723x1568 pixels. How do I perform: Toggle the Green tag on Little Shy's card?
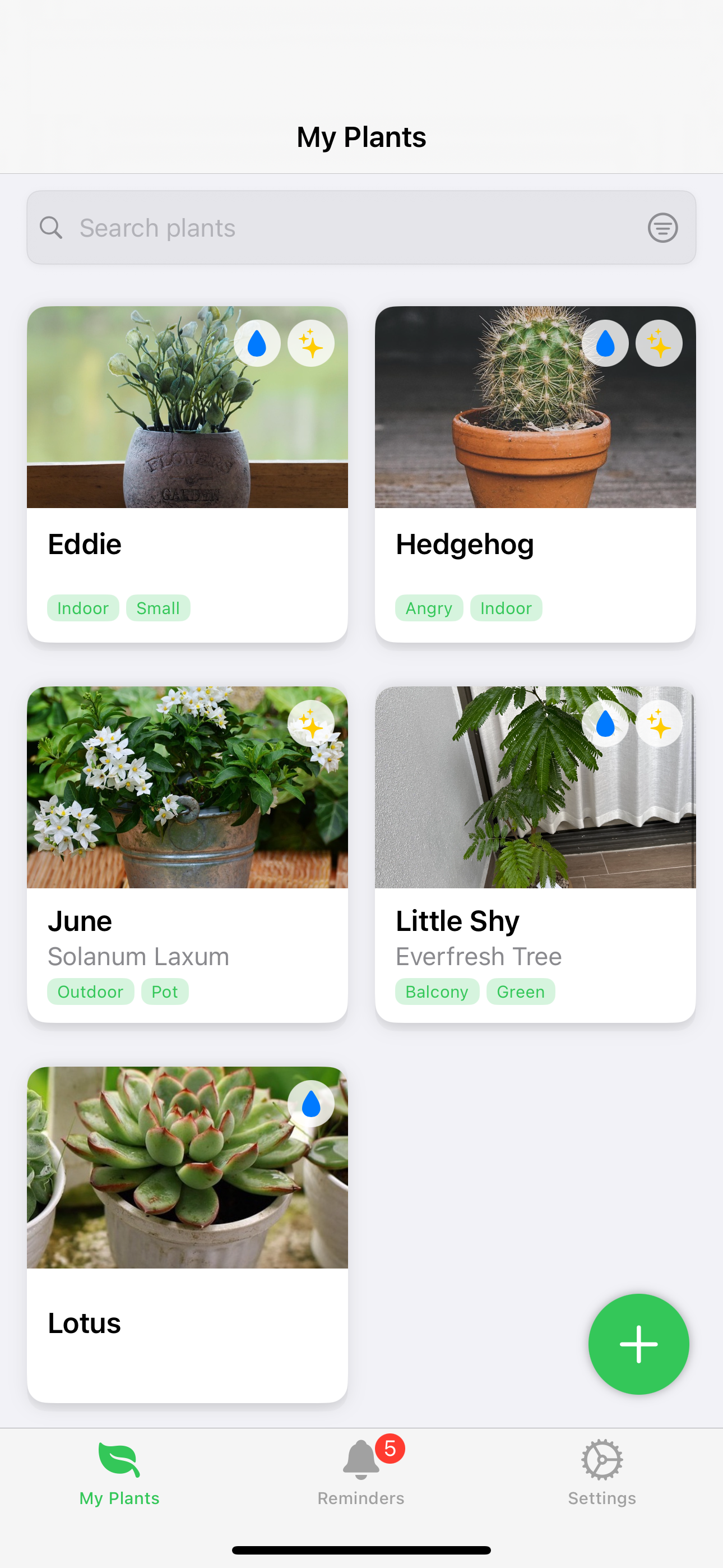tap(520, 991)
